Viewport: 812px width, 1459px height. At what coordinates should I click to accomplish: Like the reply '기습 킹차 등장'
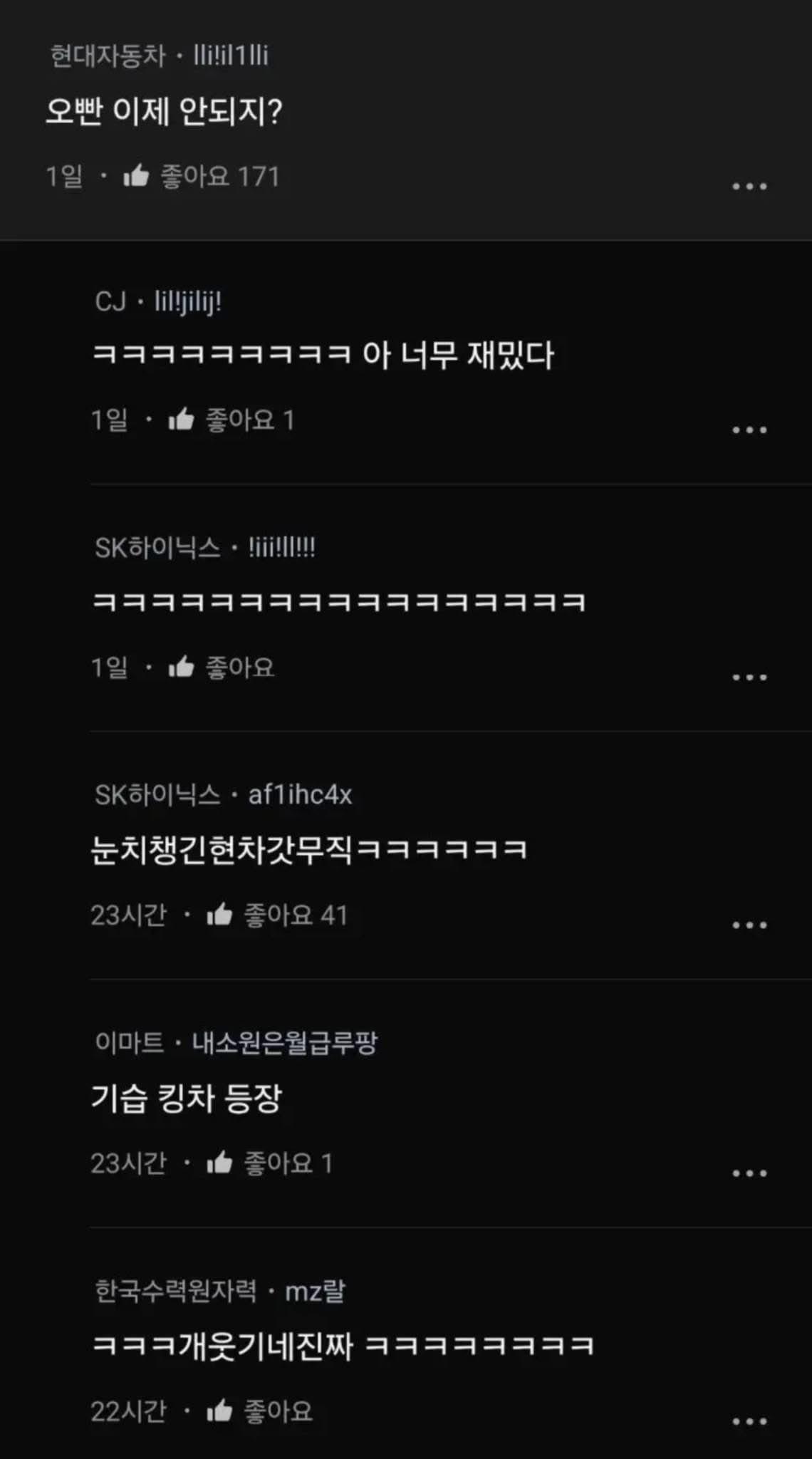219,1163
